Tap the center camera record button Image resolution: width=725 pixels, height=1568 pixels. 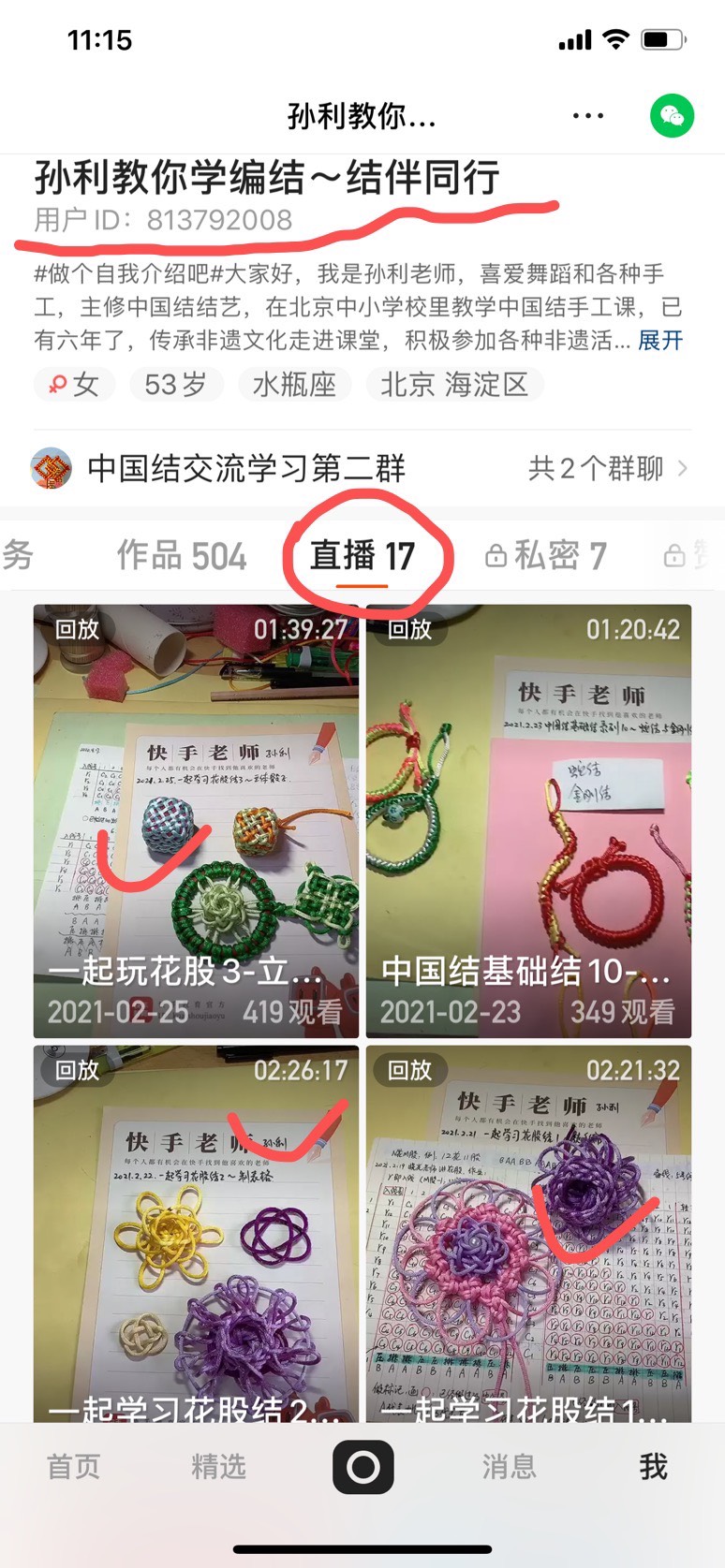(x=362, y=1466)
